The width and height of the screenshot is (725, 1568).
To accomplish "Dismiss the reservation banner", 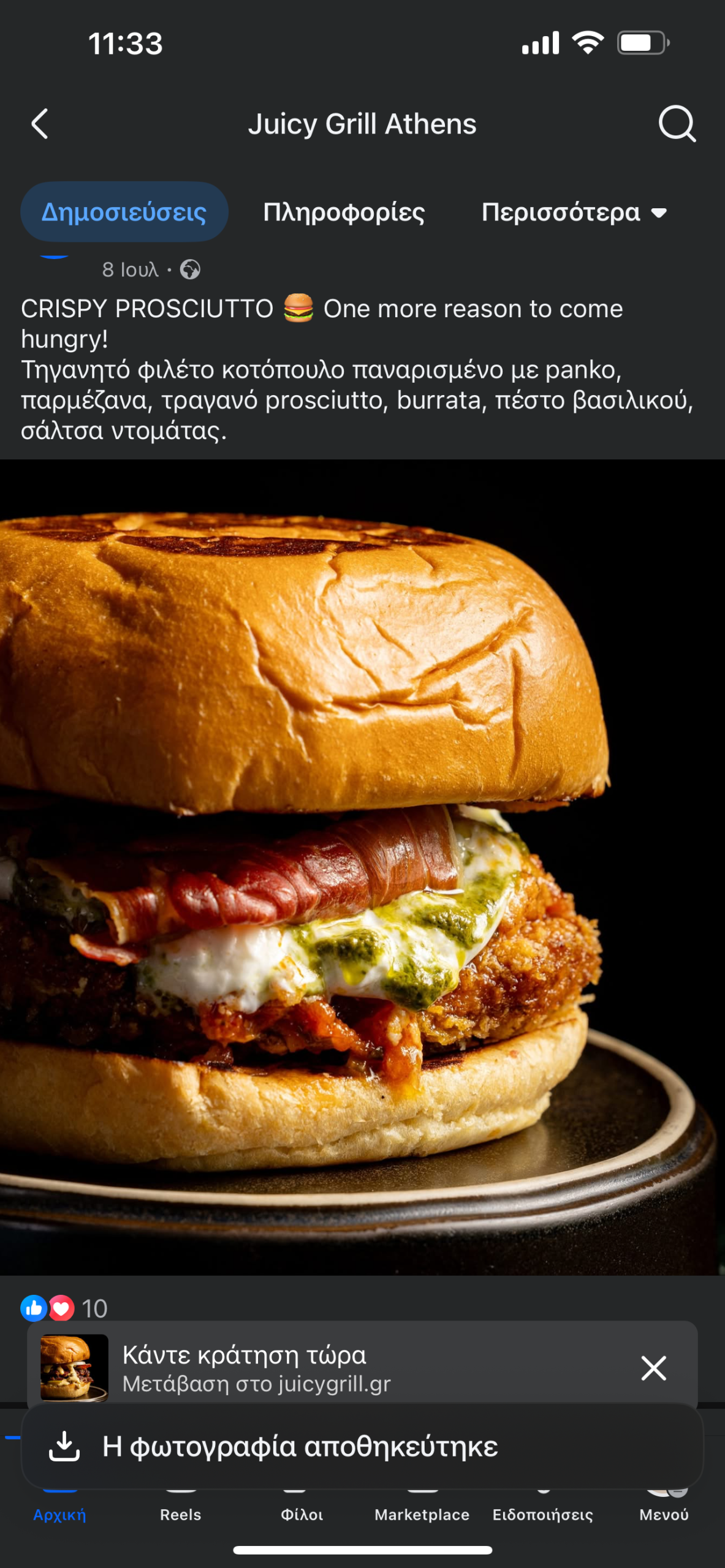I will 653,1368.
